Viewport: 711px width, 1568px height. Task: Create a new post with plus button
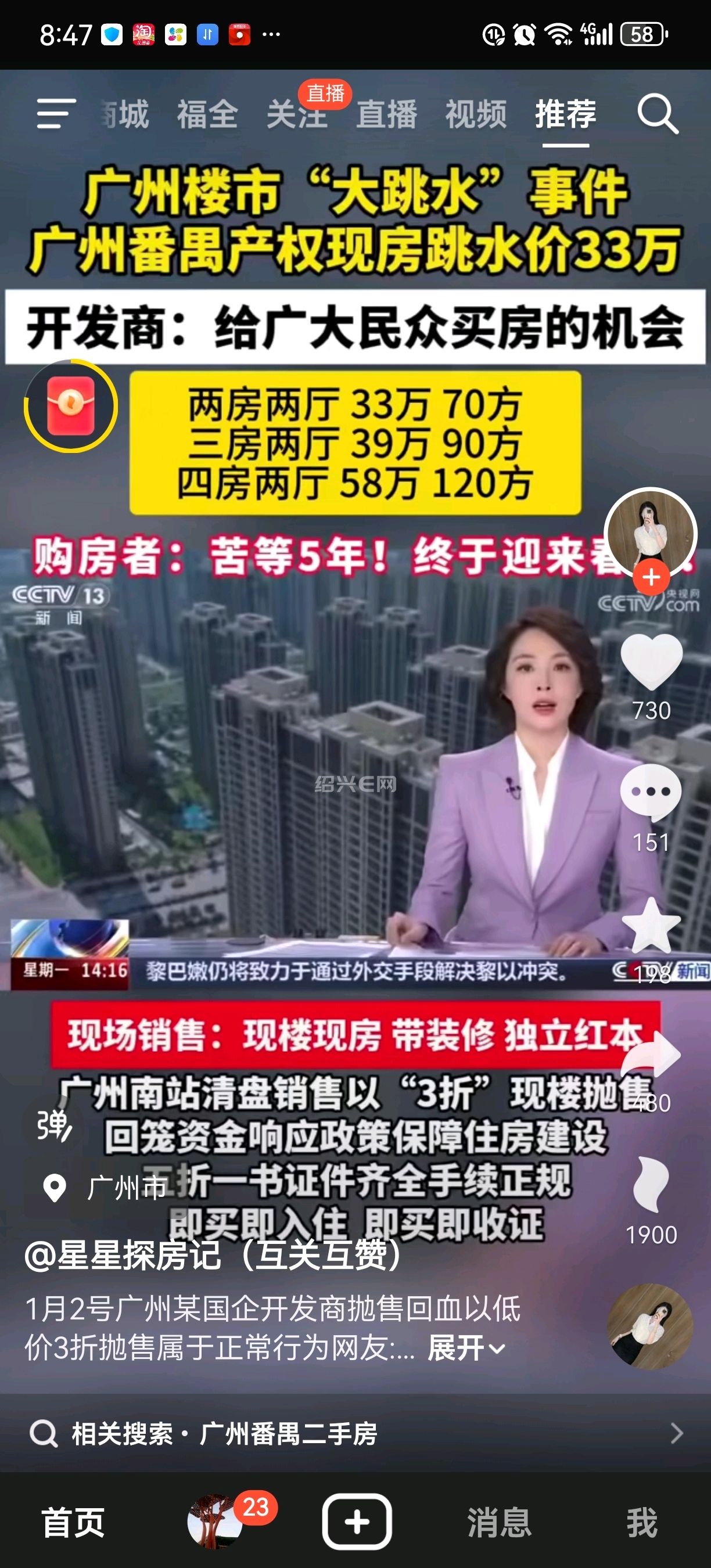point(357,1522)
